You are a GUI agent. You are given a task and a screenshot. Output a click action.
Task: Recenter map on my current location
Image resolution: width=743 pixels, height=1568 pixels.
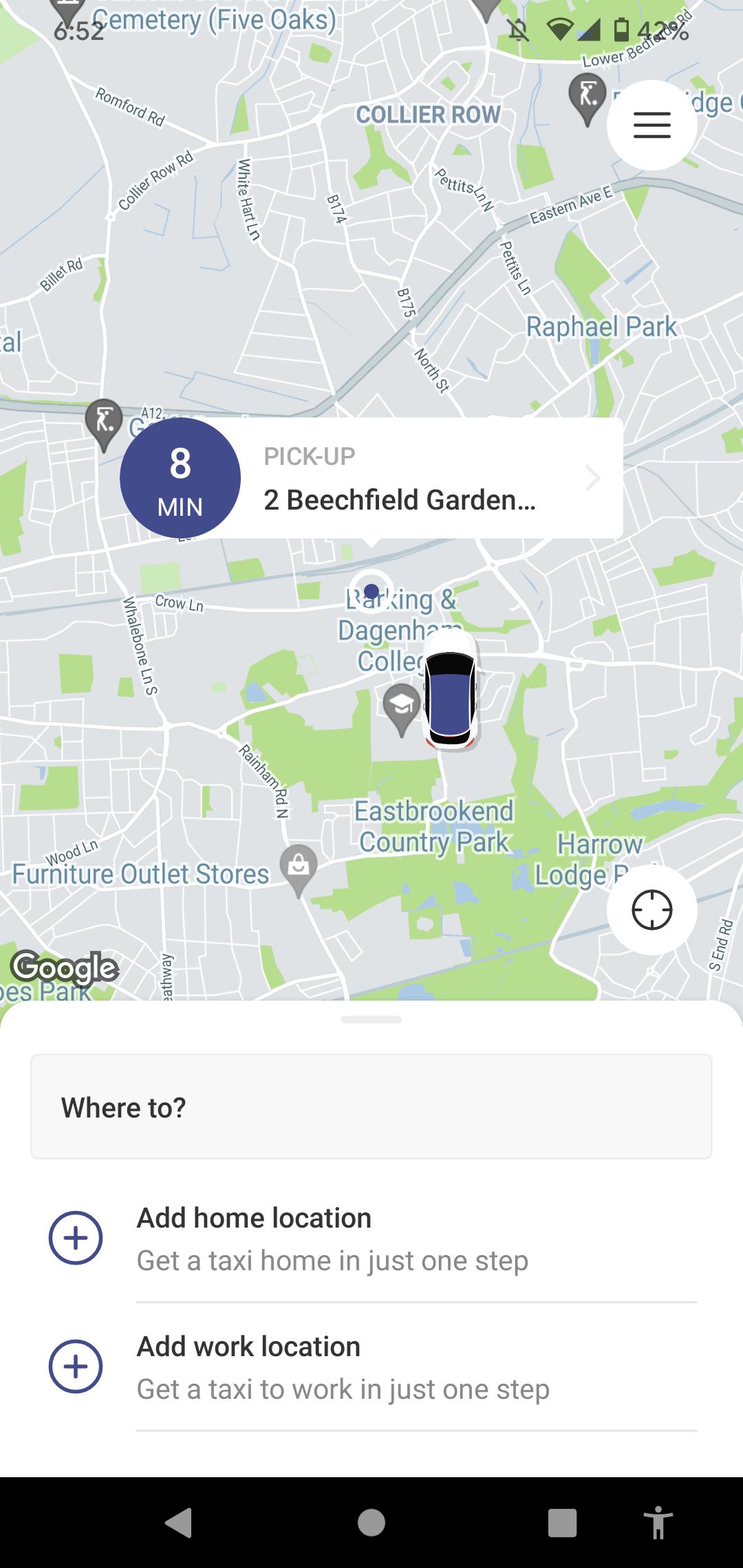(x=652, y=910)
